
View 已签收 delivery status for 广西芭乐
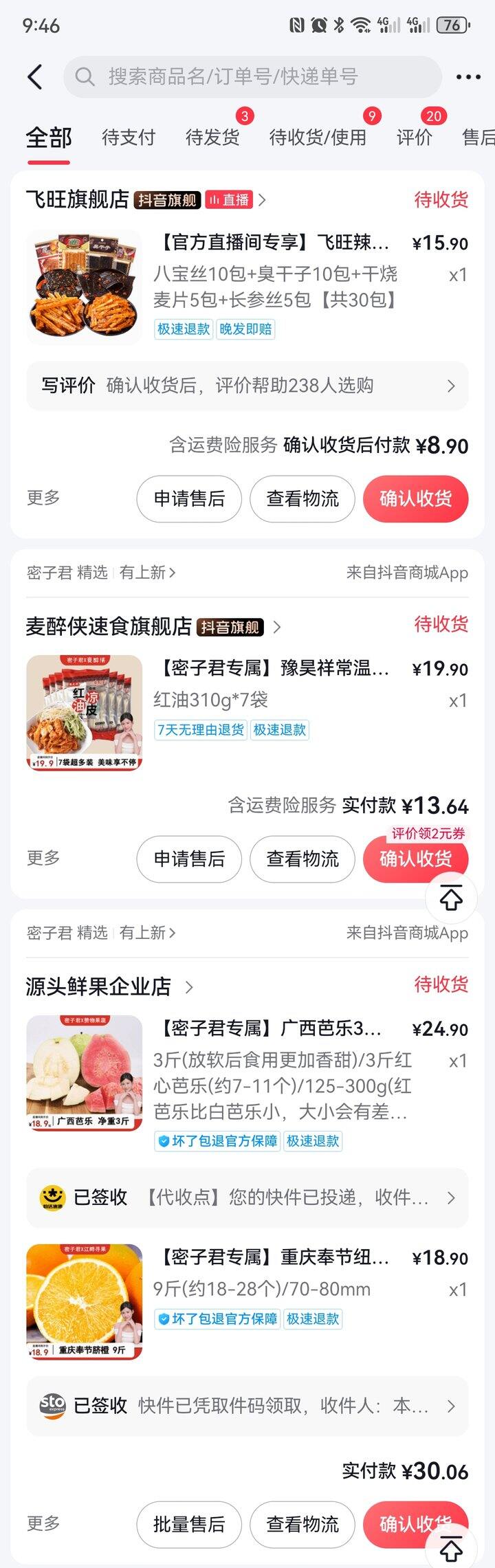point(247,1197)
